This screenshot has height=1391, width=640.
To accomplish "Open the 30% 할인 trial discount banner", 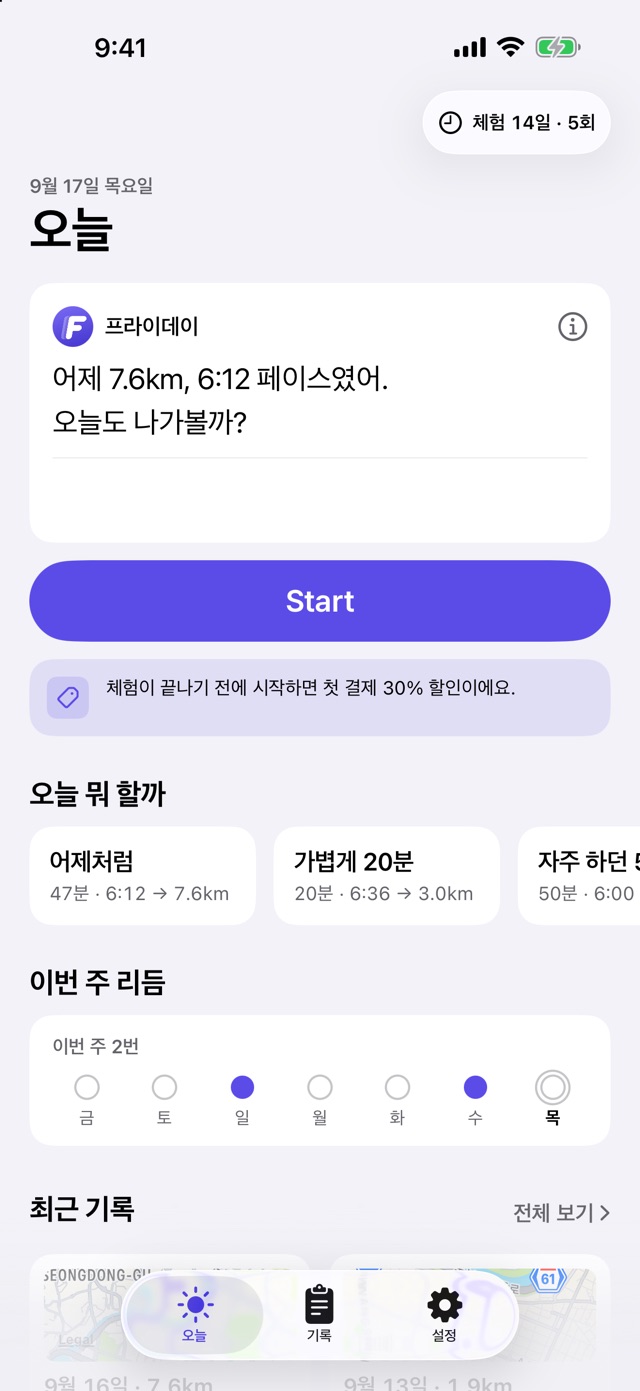I will (x=320, y=698).
